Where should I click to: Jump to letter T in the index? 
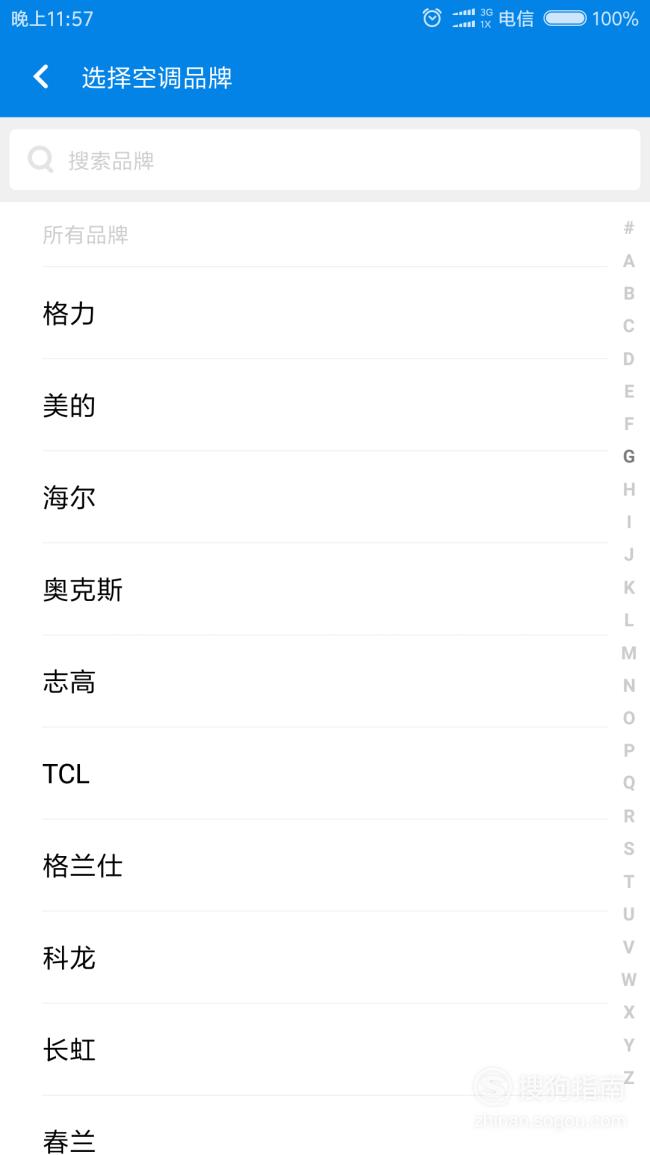point(629,881)
